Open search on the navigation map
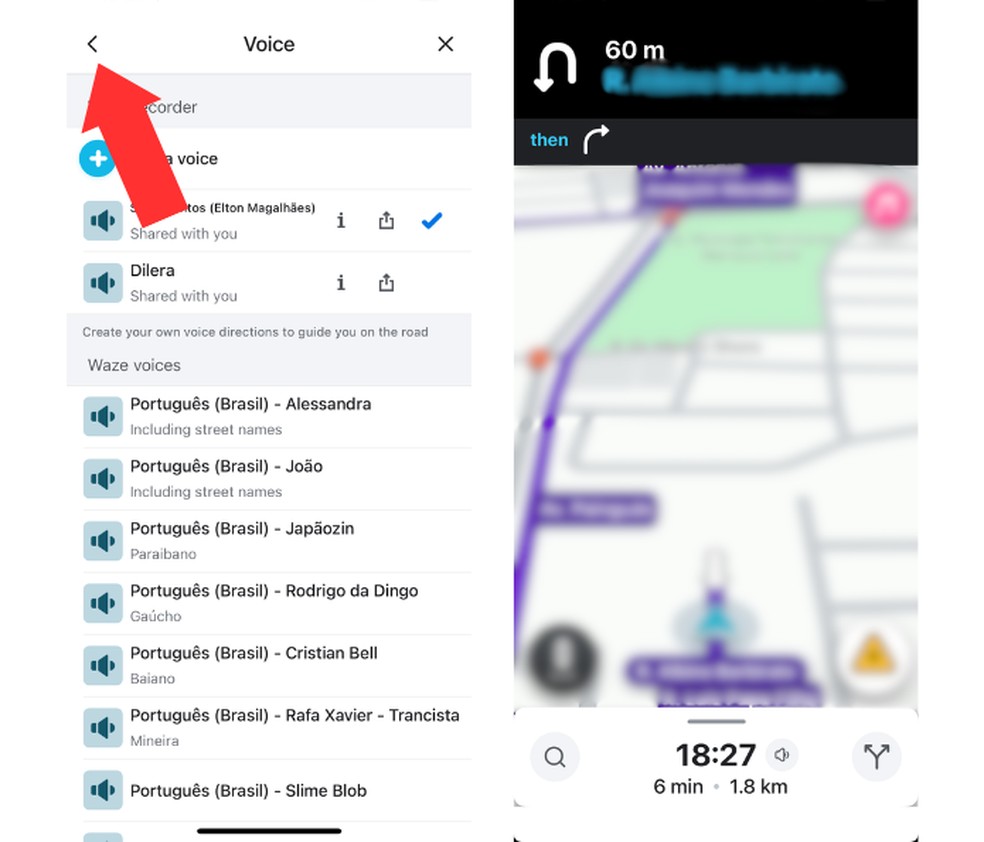This screenshot has height=842, width=984. [555, 757]
